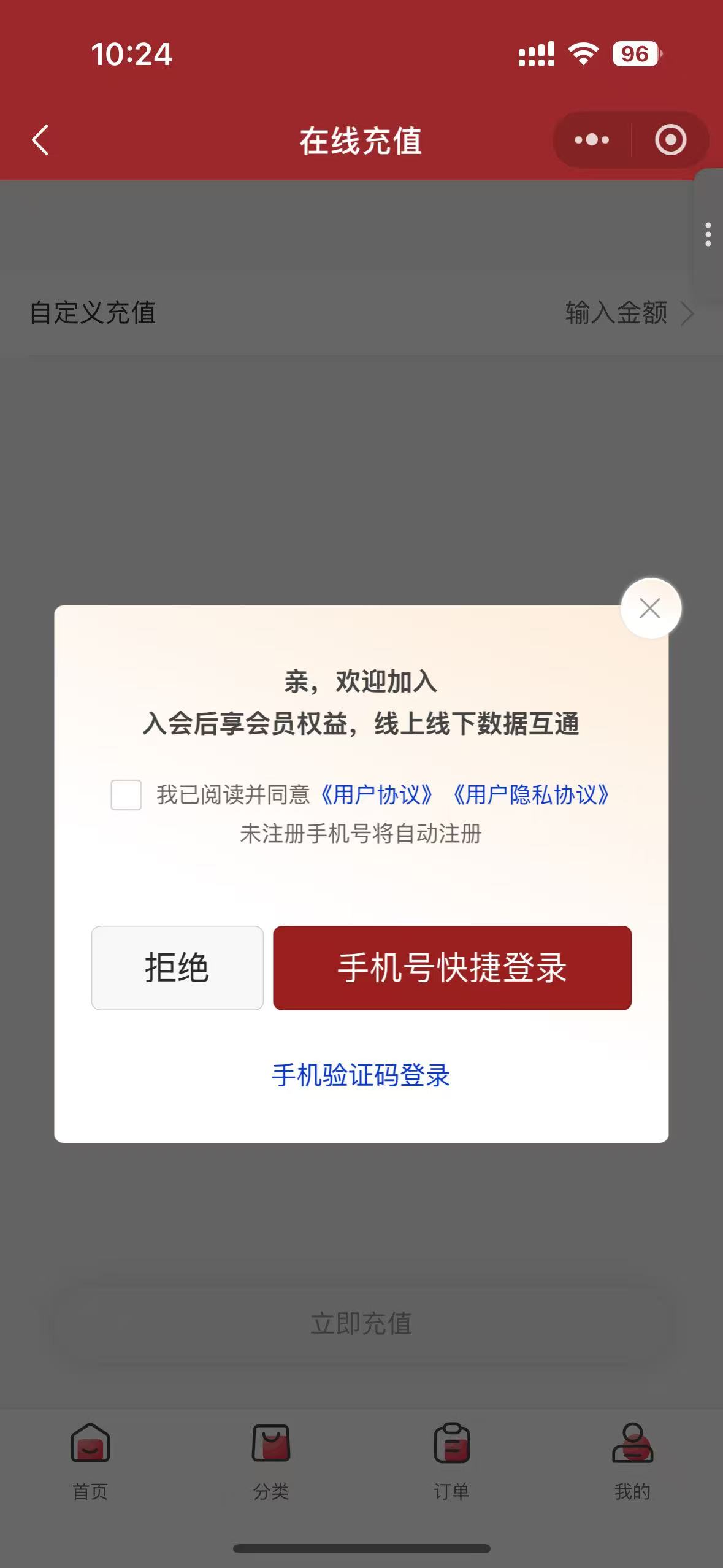The image size is (723, 1568).
Task: Open 自定义充值 to enter an amount
Action: [x=362, y=313]
